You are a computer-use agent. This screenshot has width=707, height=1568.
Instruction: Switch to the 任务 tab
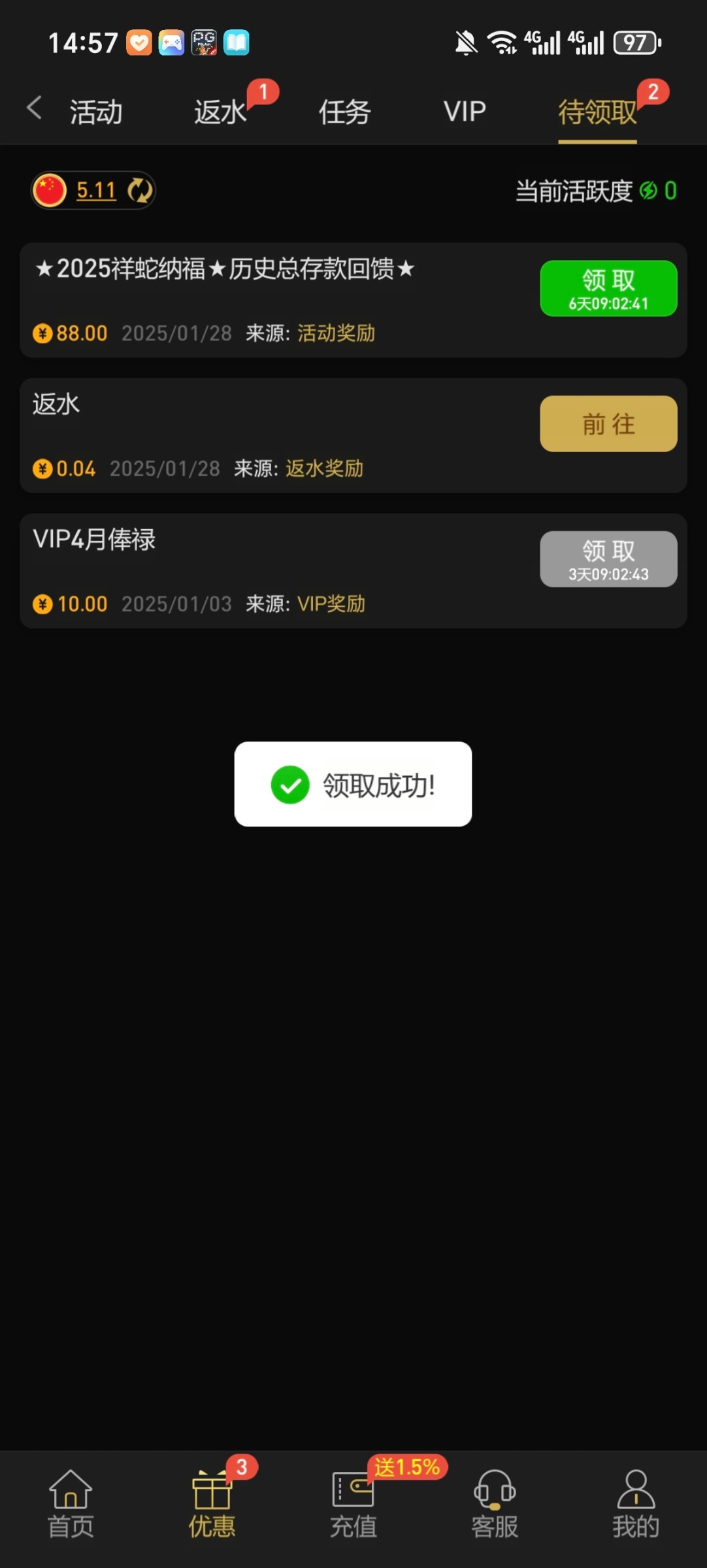tap(344, 112)
